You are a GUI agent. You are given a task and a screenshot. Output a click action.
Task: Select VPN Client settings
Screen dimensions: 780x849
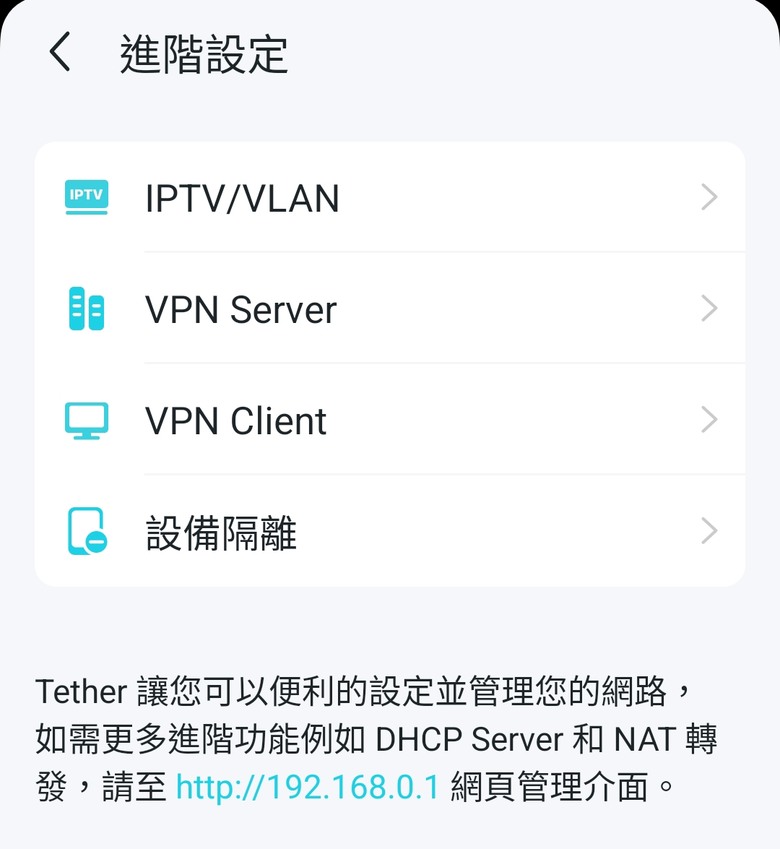pos(390,420)
